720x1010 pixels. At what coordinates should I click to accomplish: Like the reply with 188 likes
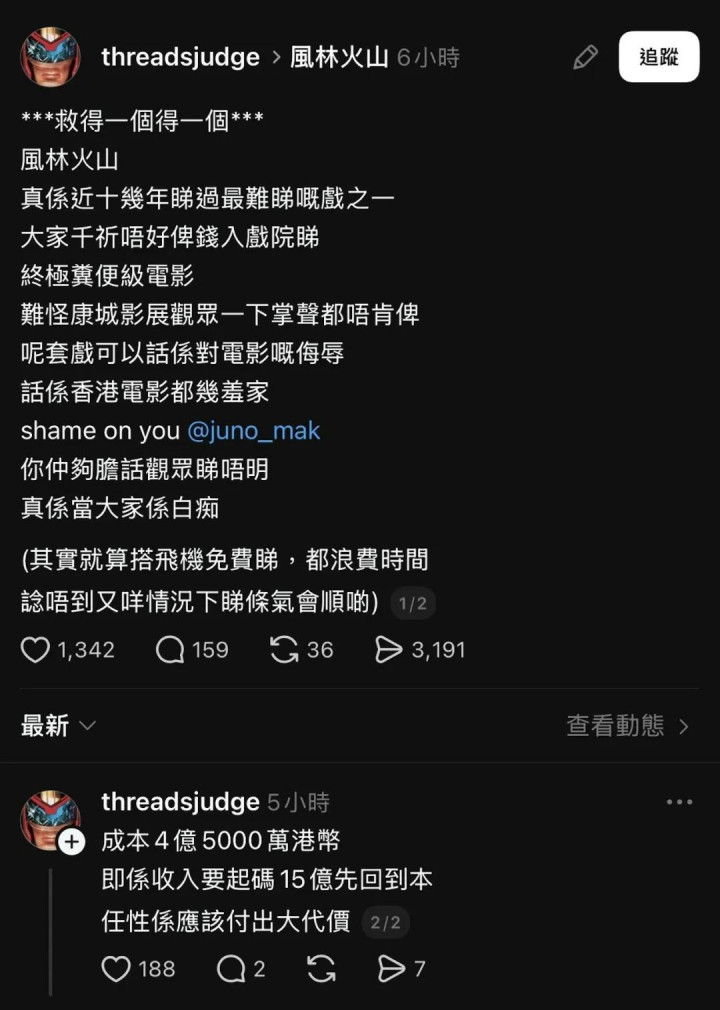click(x=117, y=968)
